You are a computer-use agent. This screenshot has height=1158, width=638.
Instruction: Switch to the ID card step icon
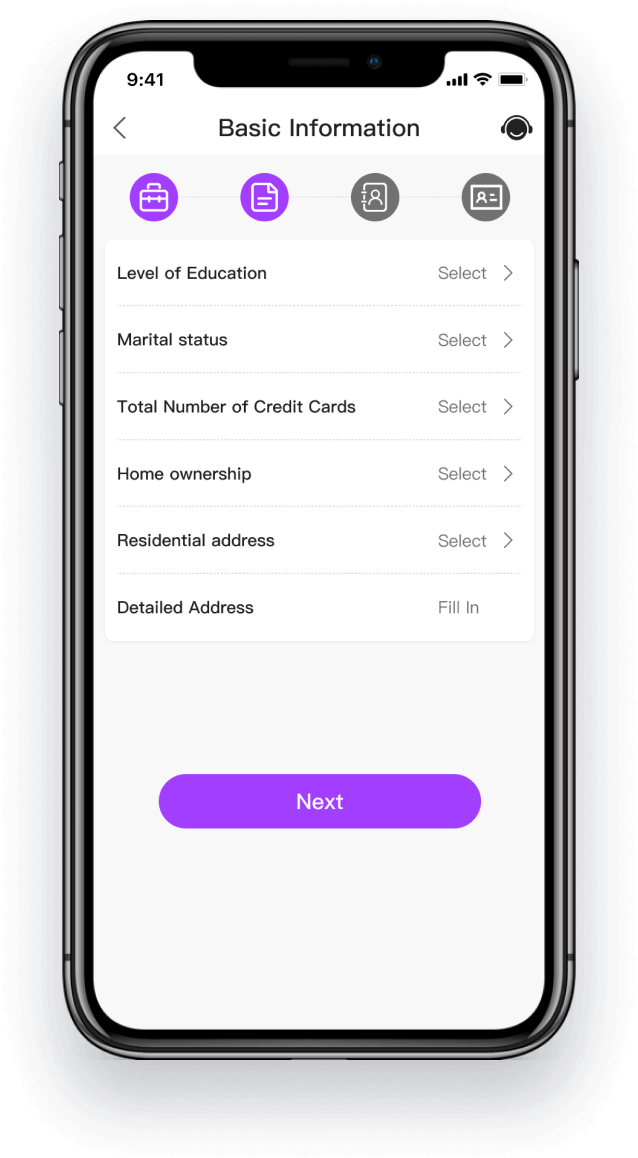pyautogui.click(x=485, y=198)
